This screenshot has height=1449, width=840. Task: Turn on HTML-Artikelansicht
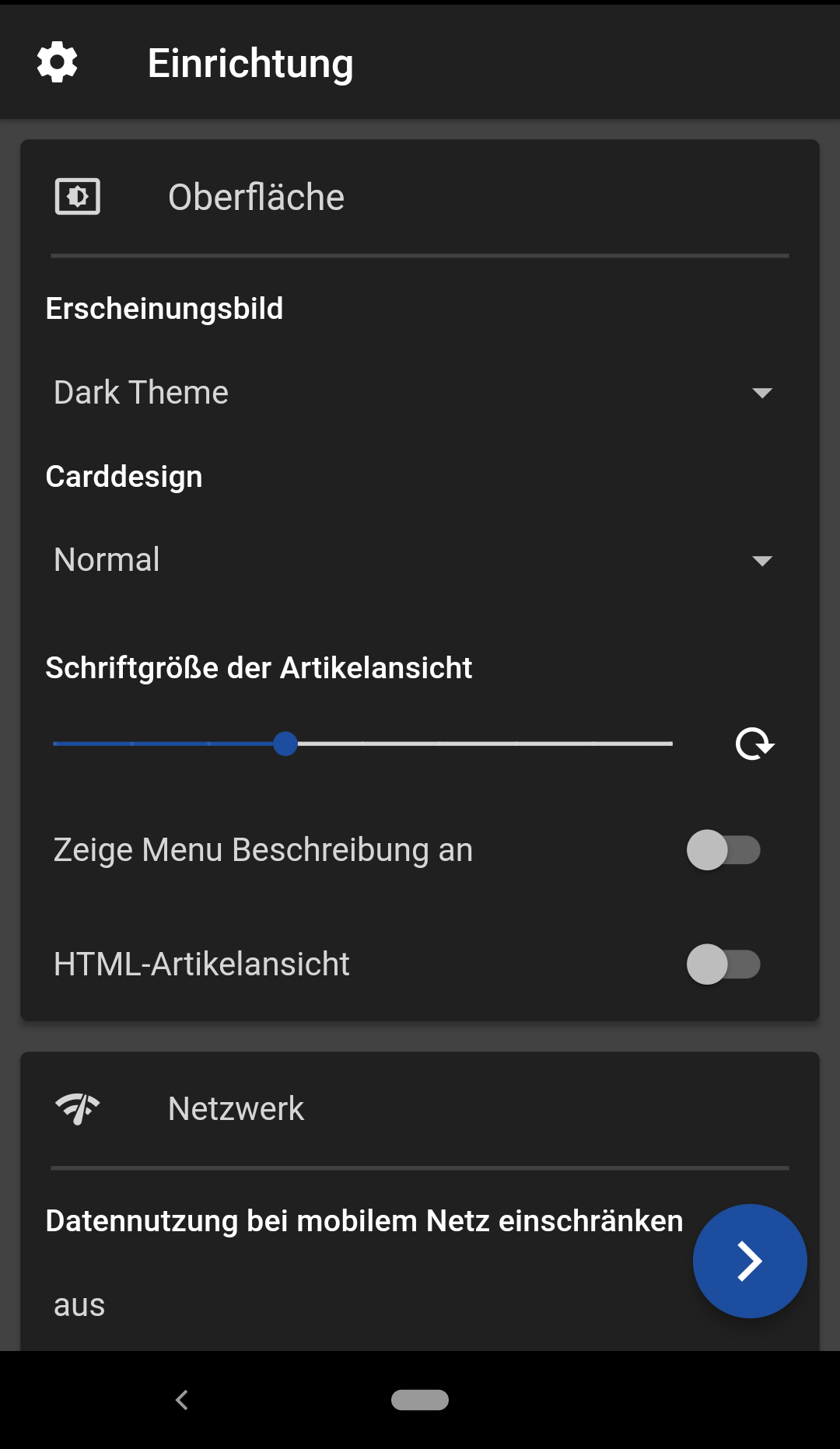pos(723,964)
